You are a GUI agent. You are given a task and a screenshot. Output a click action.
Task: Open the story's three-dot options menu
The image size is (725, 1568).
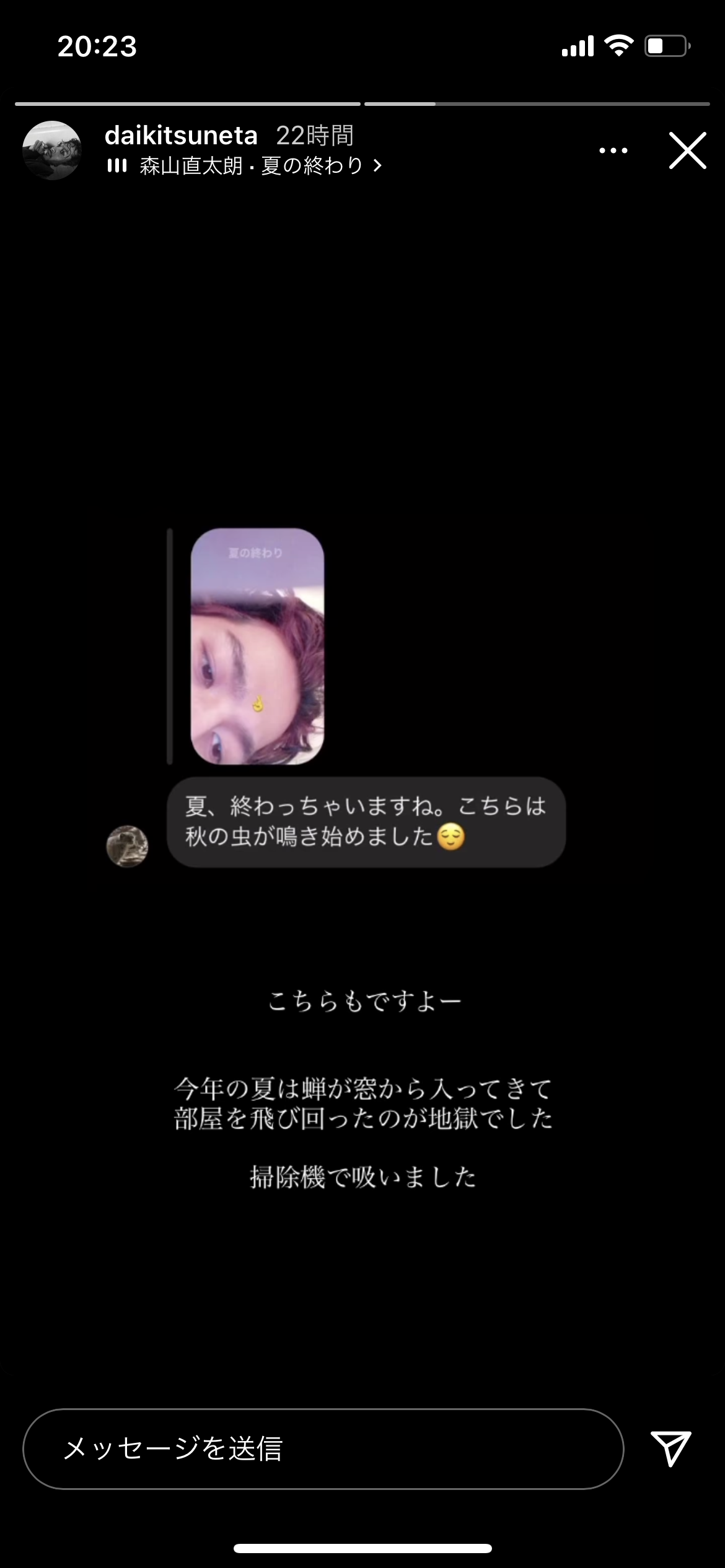click(x=613, y=150)
